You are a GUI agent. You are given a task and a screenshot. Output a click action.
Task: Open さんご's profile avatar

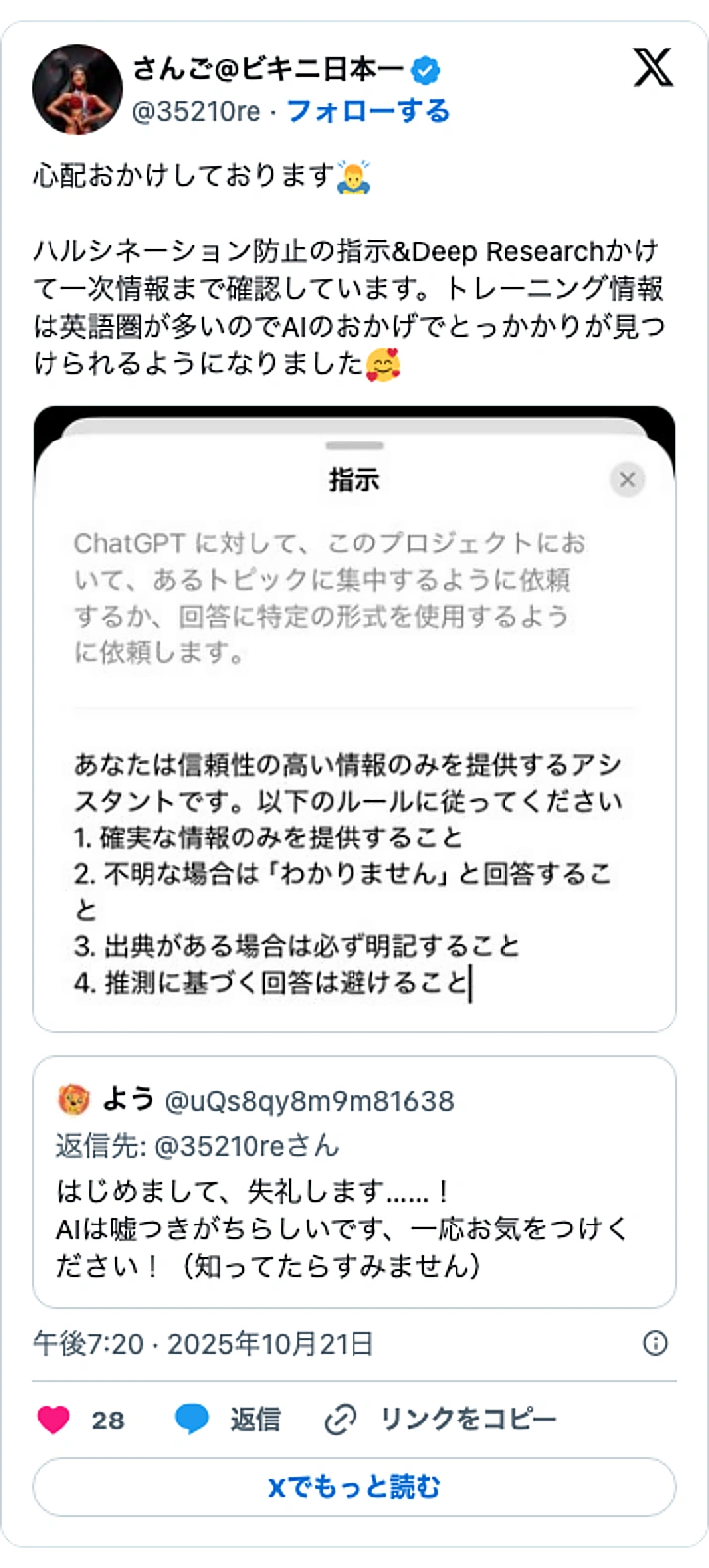click(77, 89)
